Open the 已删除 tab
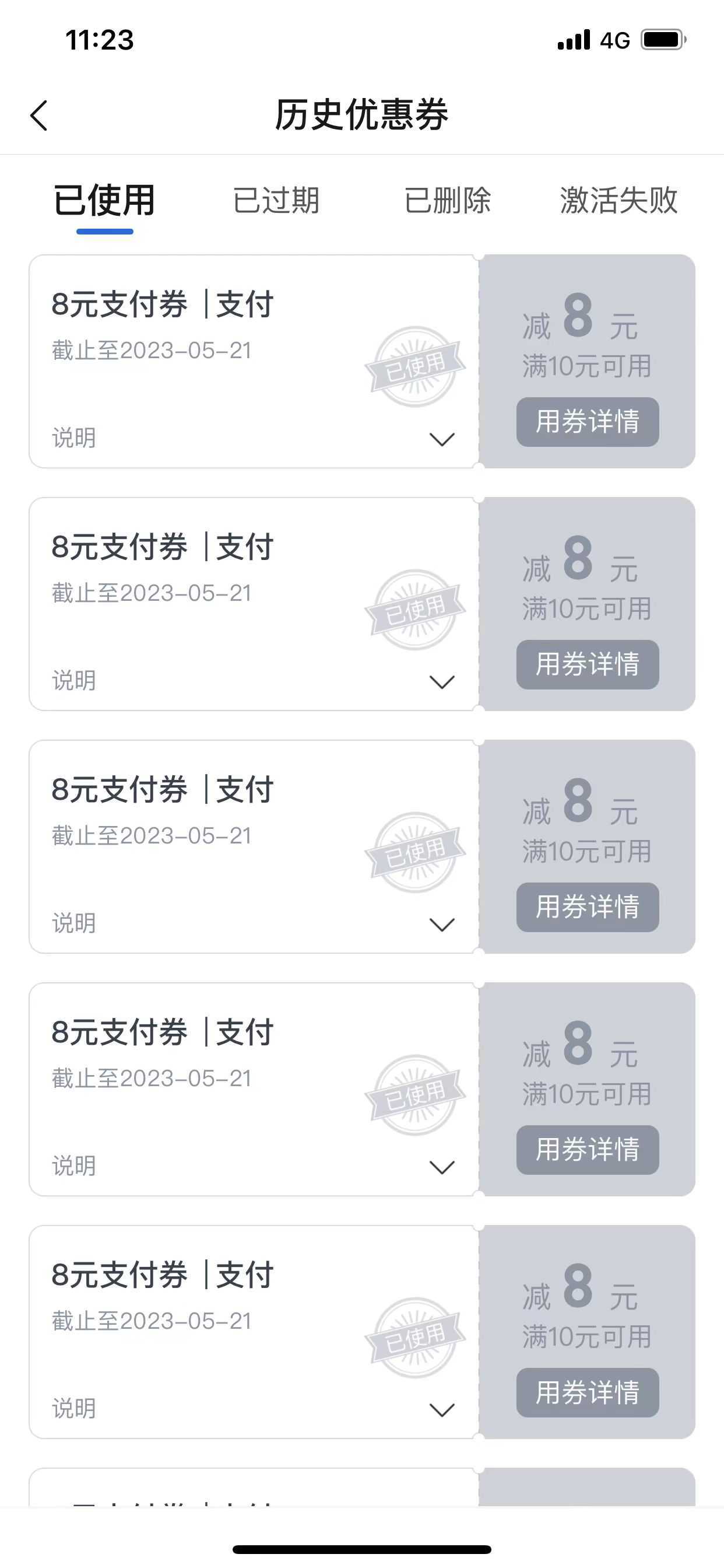The image size is (724, 1568). coord(449,202)
